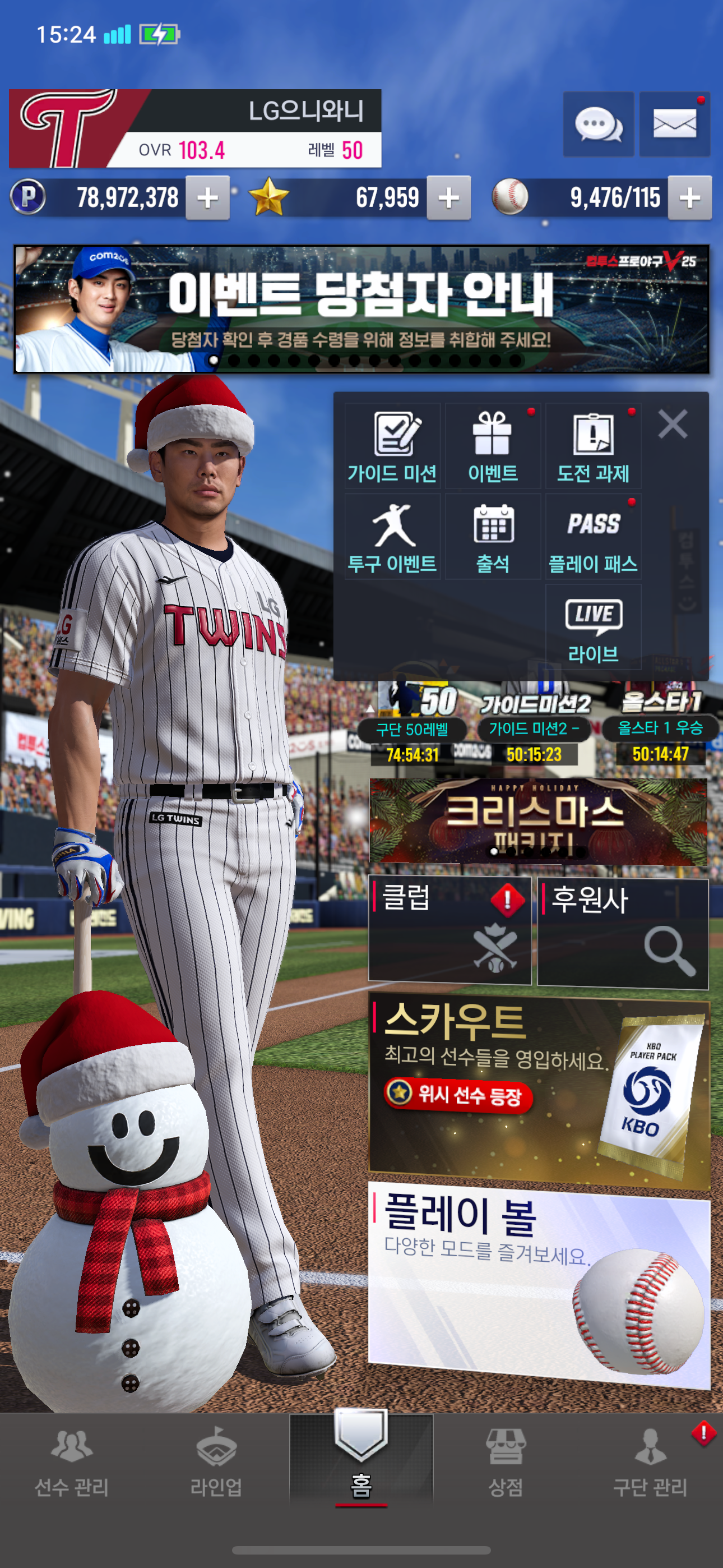Close the popup menu with the X
The width and height of the screenshot is (723, 1568).
[x=673, y=423]
